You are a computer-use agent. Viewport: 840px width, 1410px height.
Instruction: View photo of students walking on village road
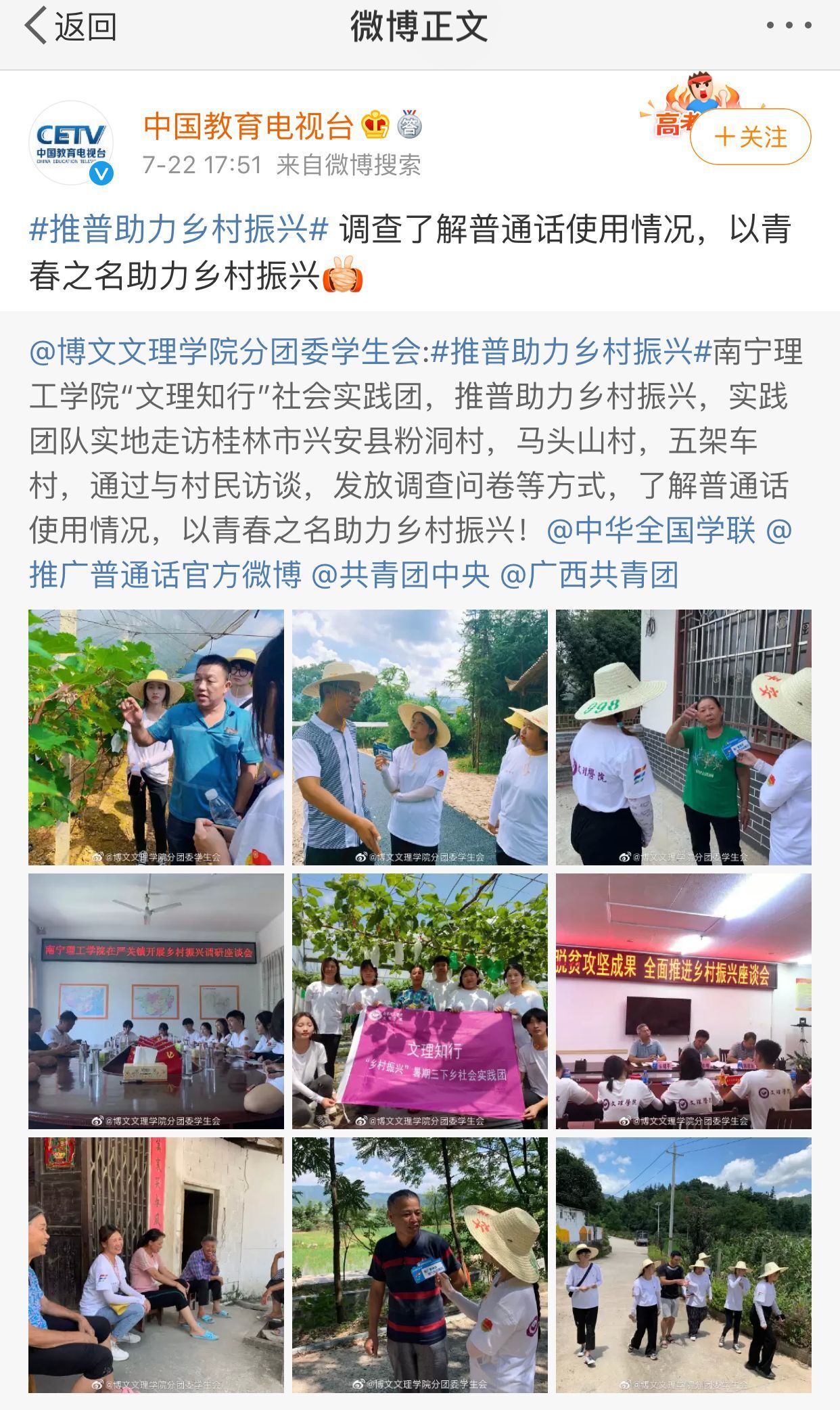tap(683, 1265)
